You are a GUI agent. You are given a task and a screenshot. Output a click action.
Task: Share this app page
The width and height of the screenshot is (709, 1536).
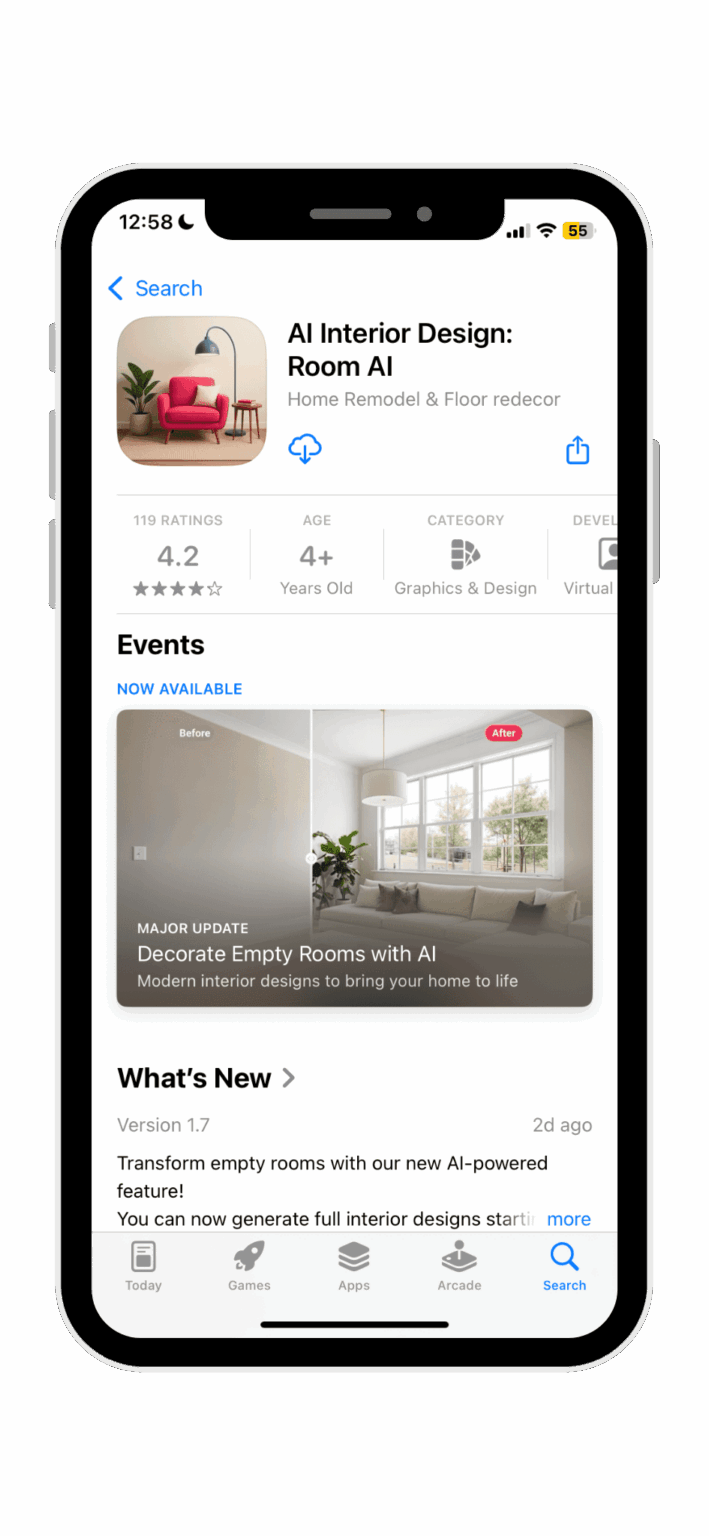click(x=577, y=450)
